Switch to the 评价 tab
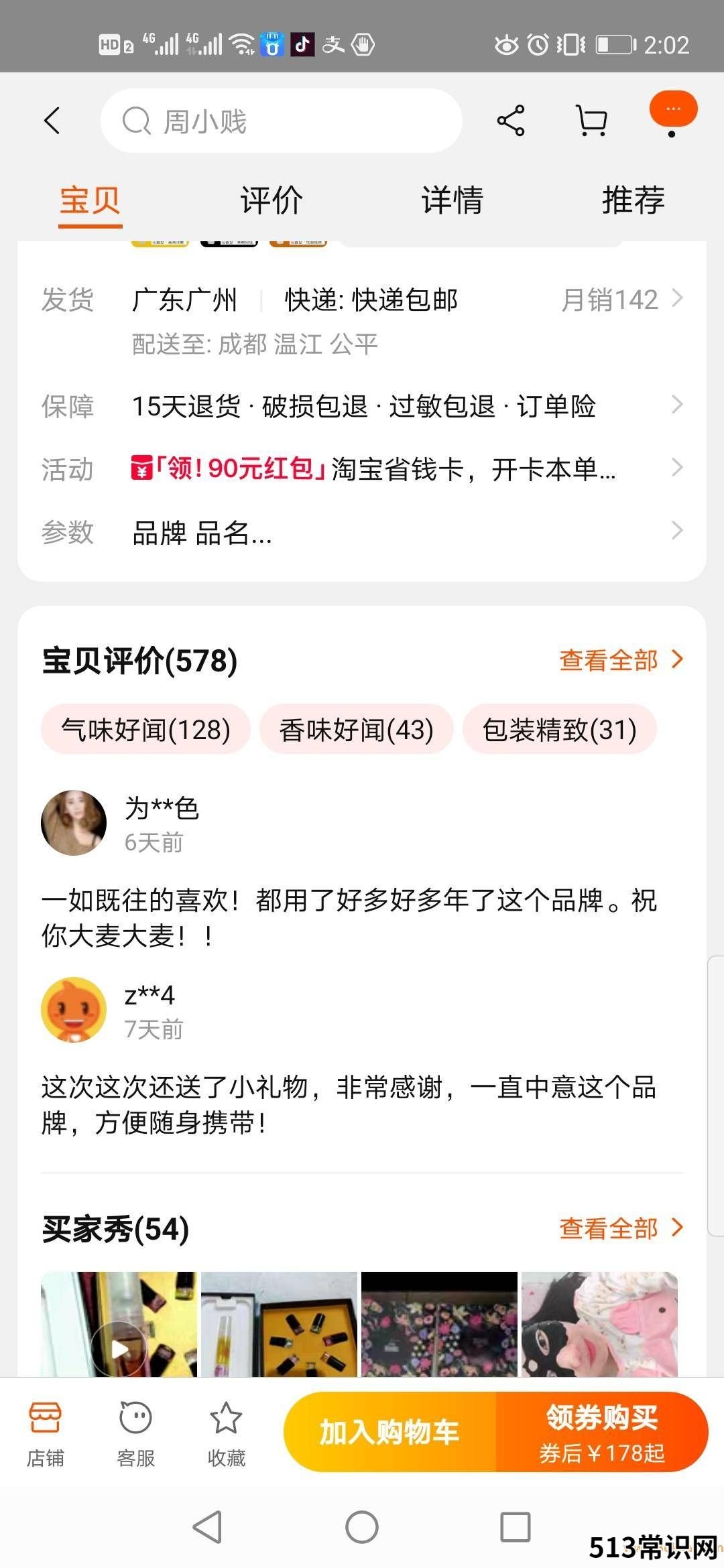This screenshot has width=724, height=1568. [271, 200]
